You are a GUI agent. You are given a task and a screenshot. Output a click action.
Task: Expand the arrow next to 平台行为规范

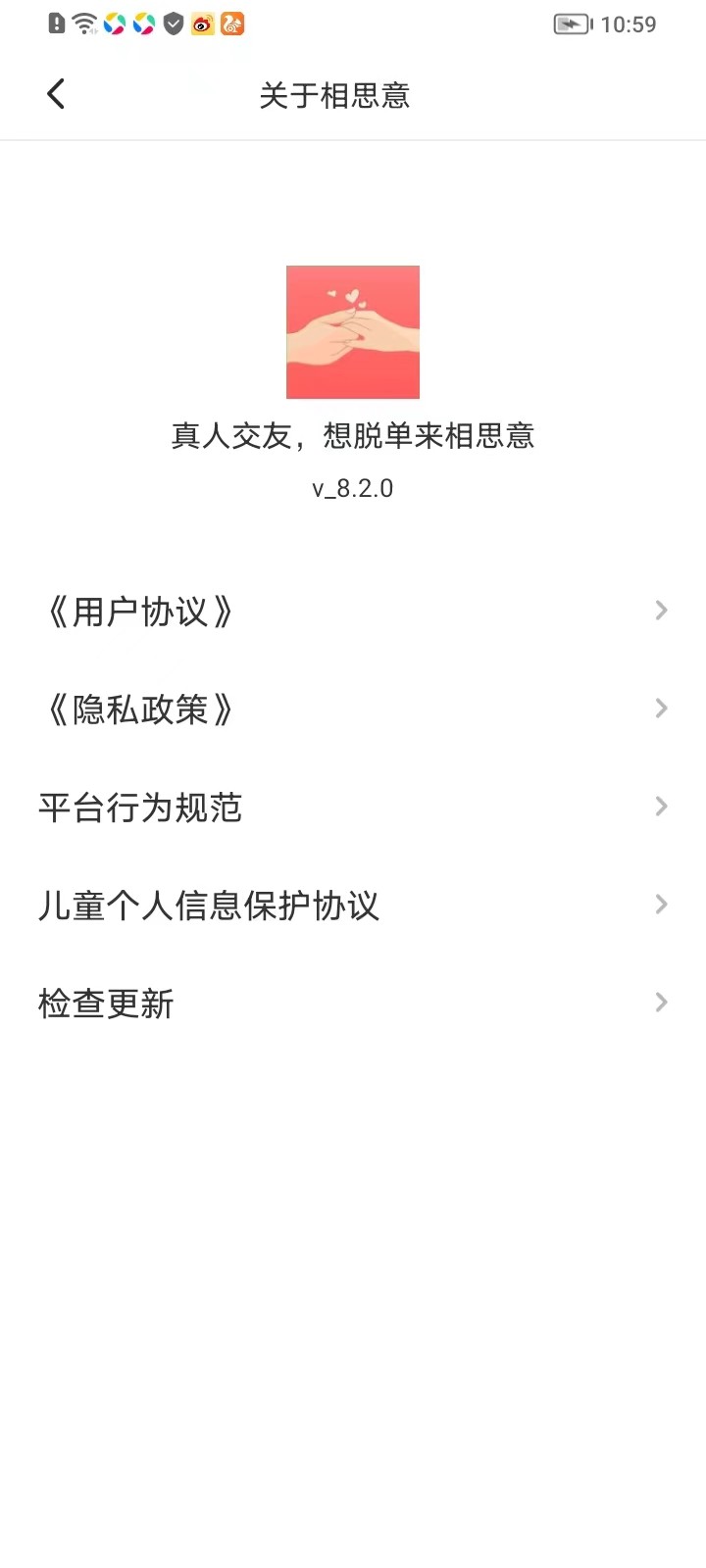pos(660,807)
